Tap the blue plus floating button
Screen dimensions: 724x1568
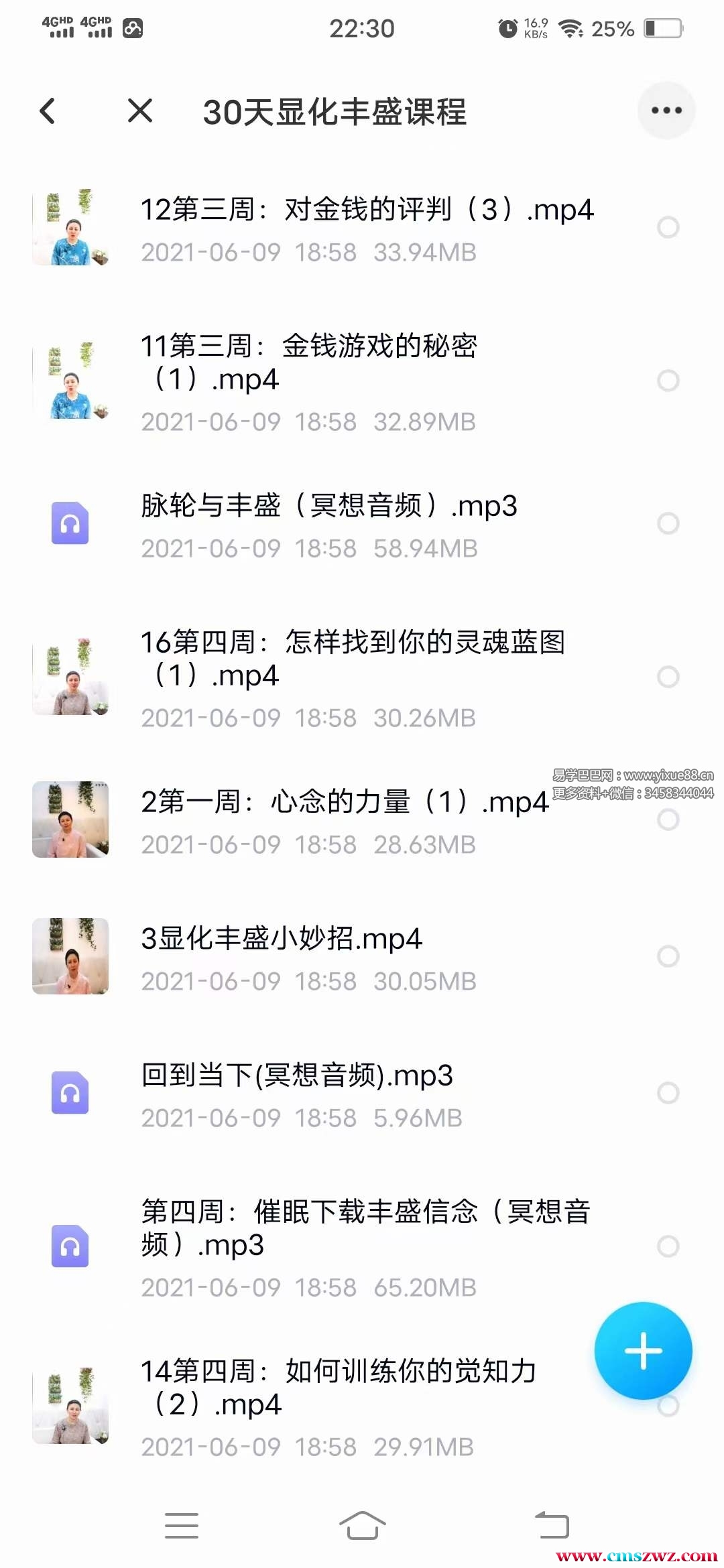(643, 1350)
